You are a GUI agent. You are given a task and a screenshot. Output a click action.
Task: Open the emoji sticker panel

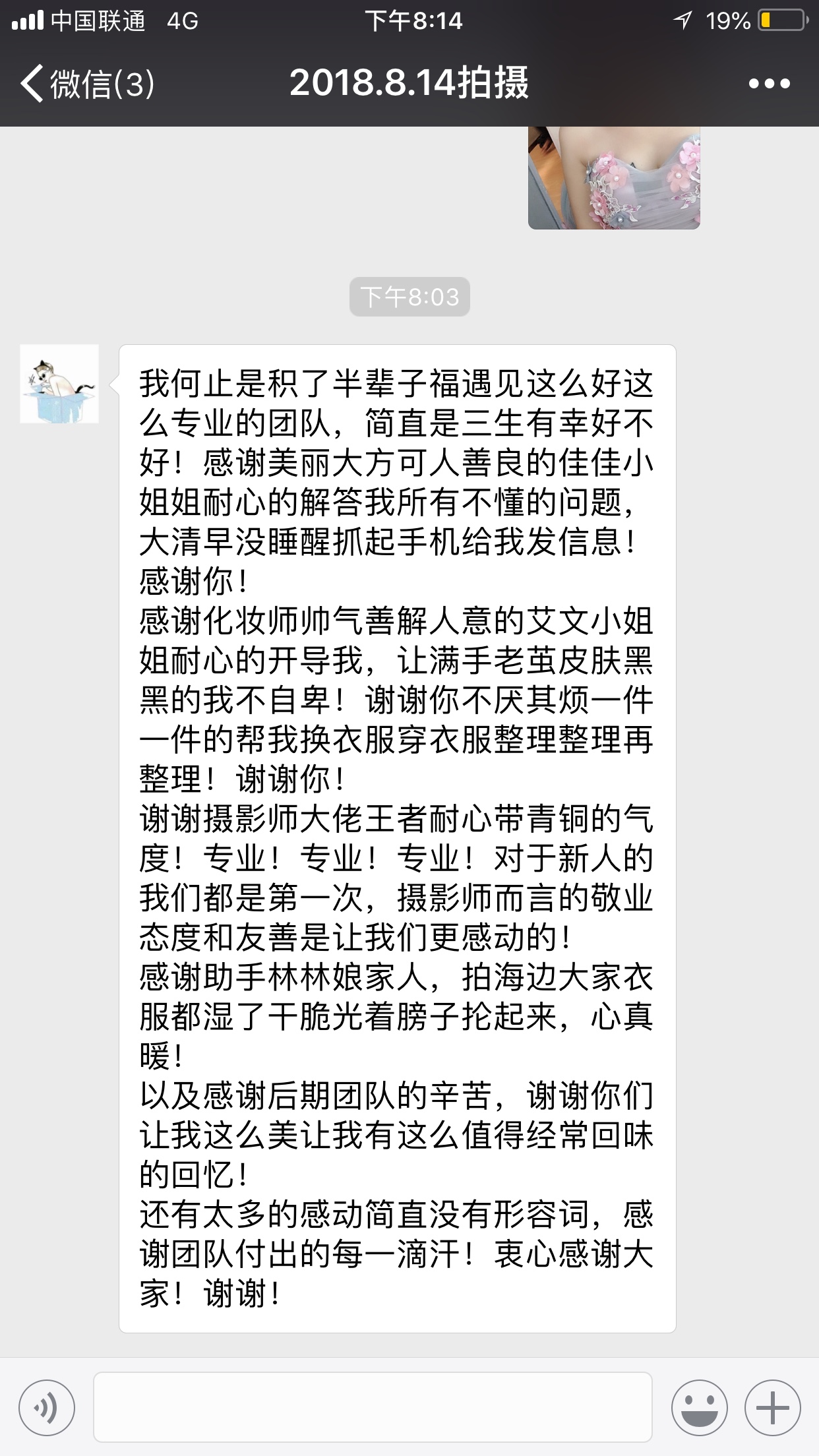tap(699, 1408)
